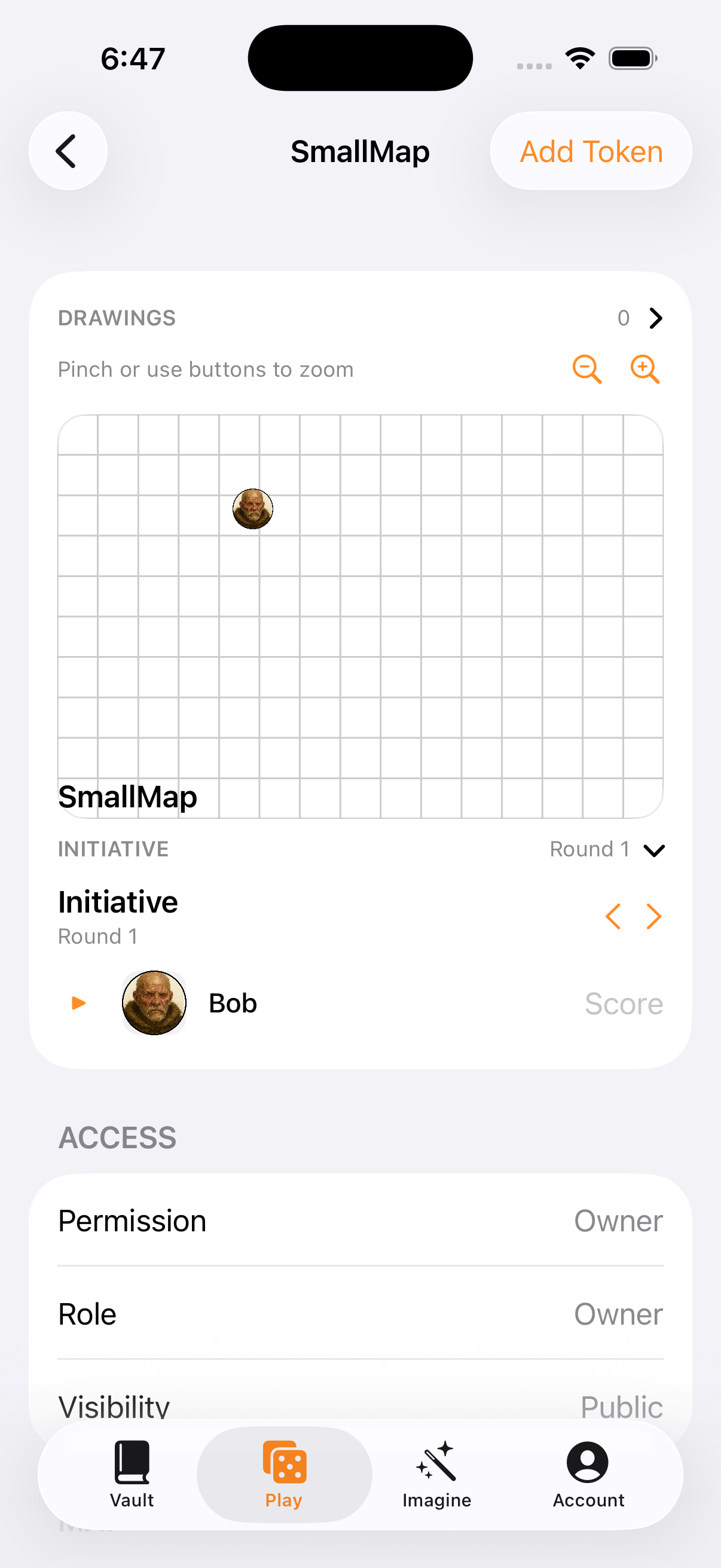The width and height of the screenshot is (721, 1568).
Task: Zoom out the map
Action: 586,369
